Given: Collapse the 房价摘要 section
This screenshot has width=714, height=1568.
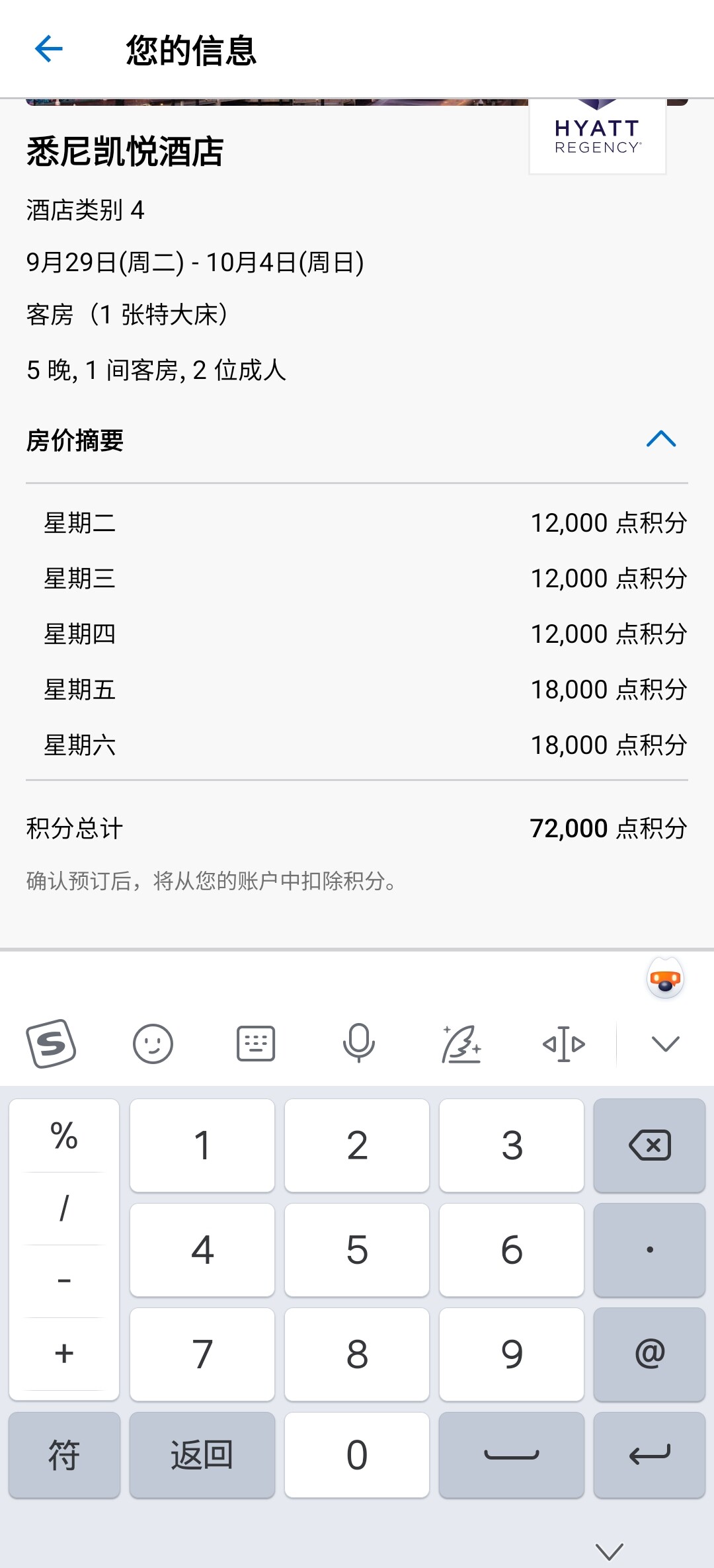Looking at the screenshot, I should coord(660,439).
